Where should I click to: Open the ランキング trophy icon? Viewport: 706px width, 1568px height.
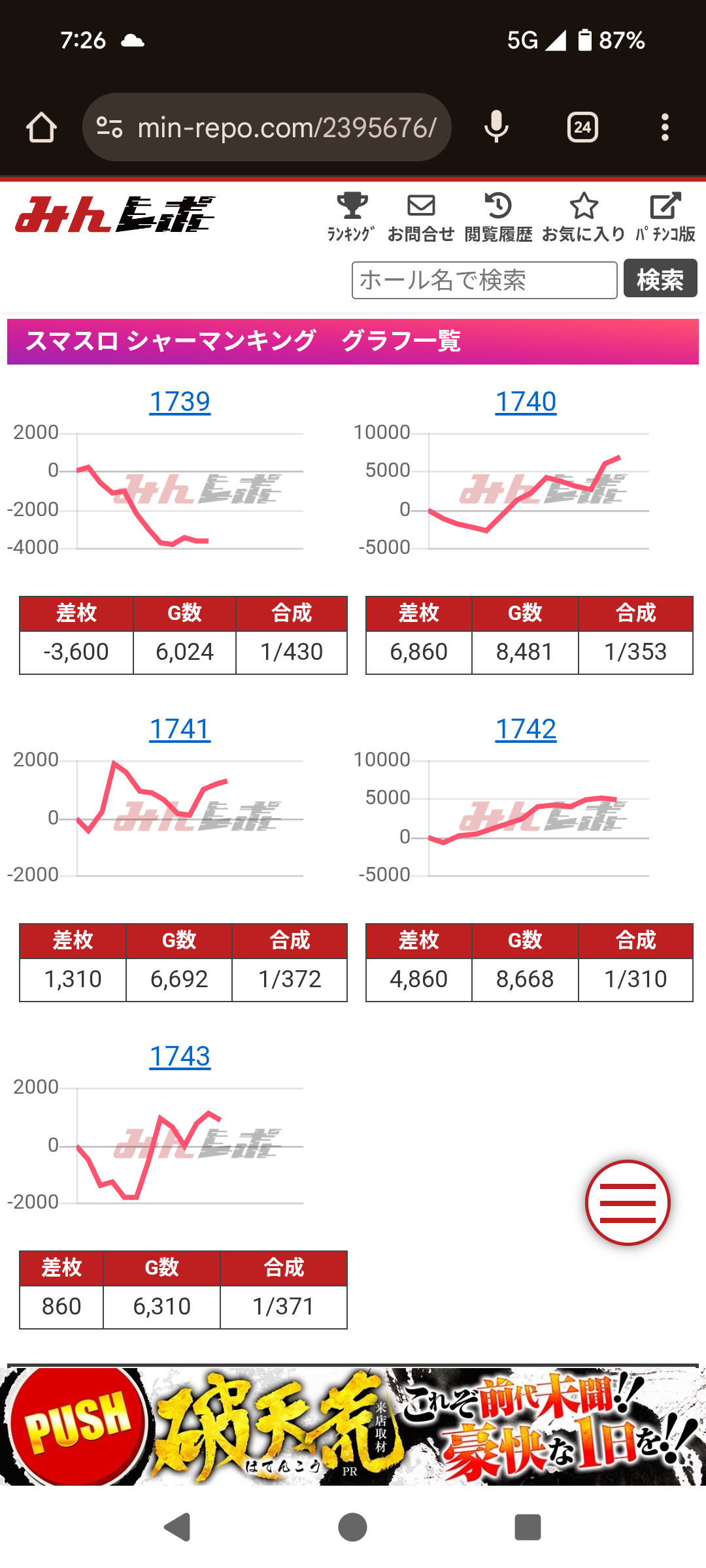pyautogui.click(x=352, y=217)
